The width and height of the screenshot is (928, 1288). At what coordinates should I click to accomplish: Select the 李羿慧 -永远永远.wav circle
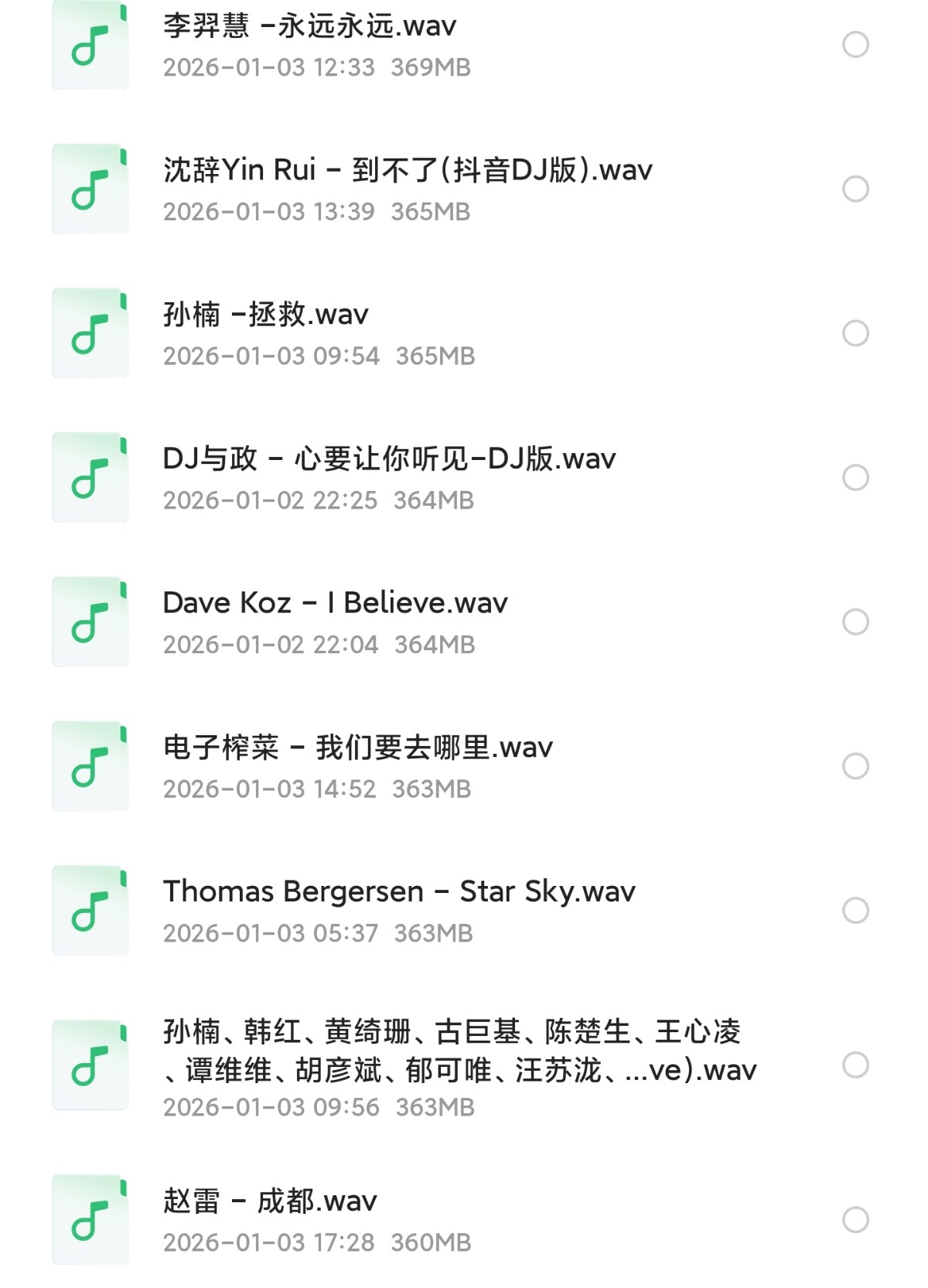[x=855, y=45]
